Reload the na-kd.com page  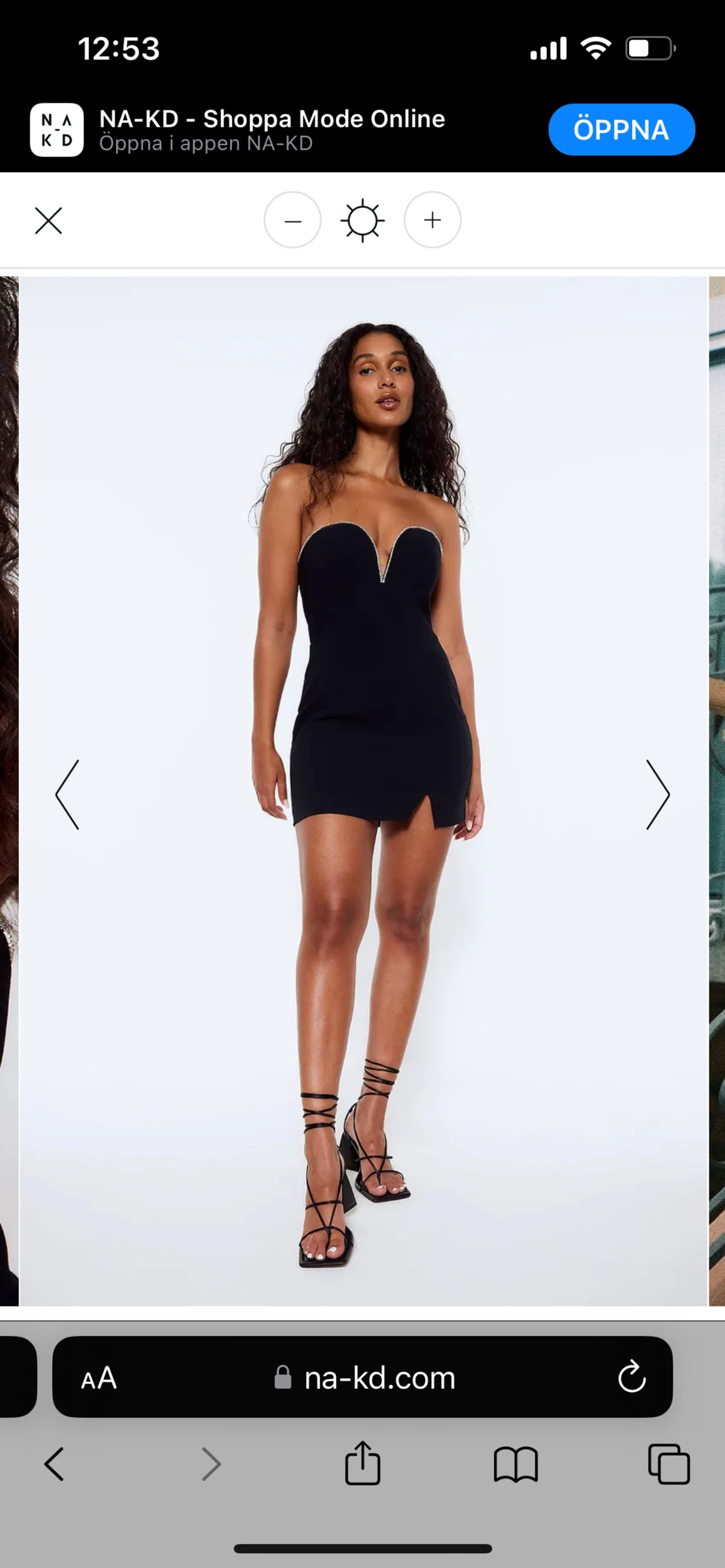(632, 1378)
